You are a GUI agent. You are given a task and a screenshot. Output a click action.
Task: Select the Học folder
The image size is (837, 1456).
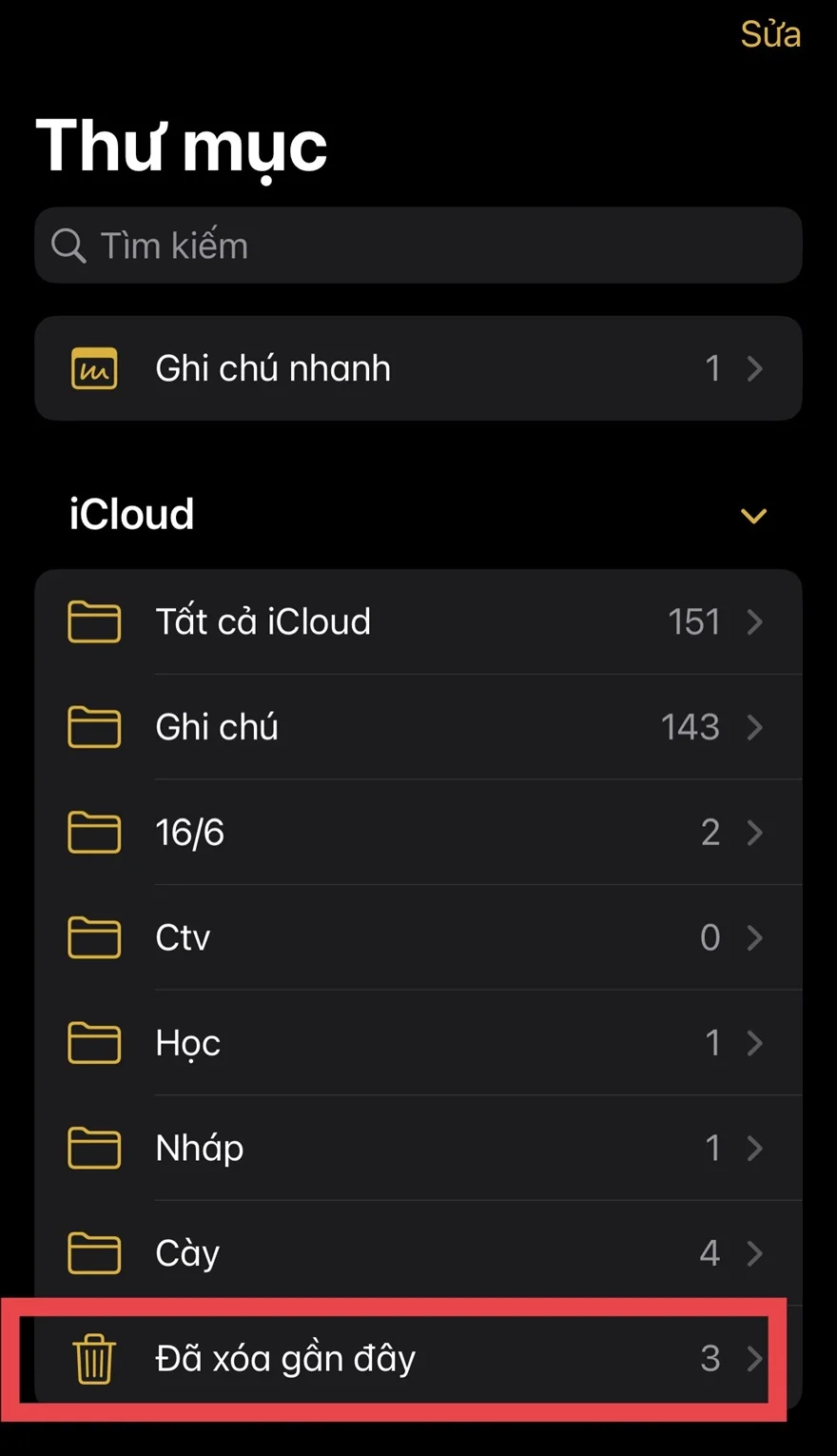[380, 1043]
